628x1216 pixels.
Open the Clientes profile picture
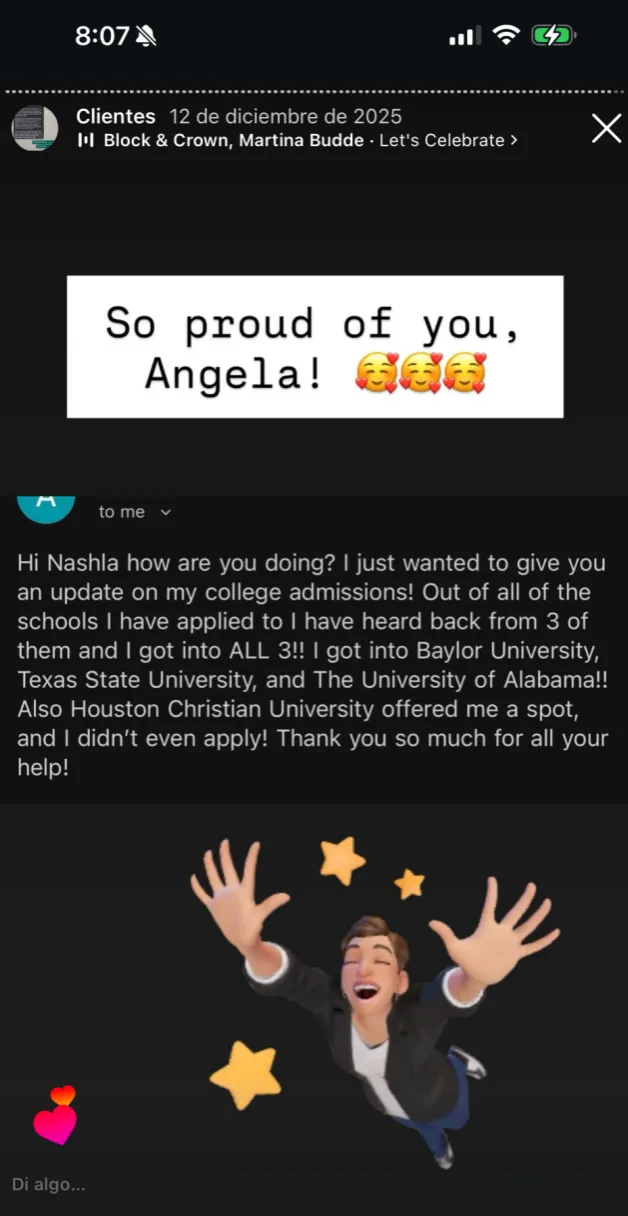pyautogui.click(x=34, y=129)
